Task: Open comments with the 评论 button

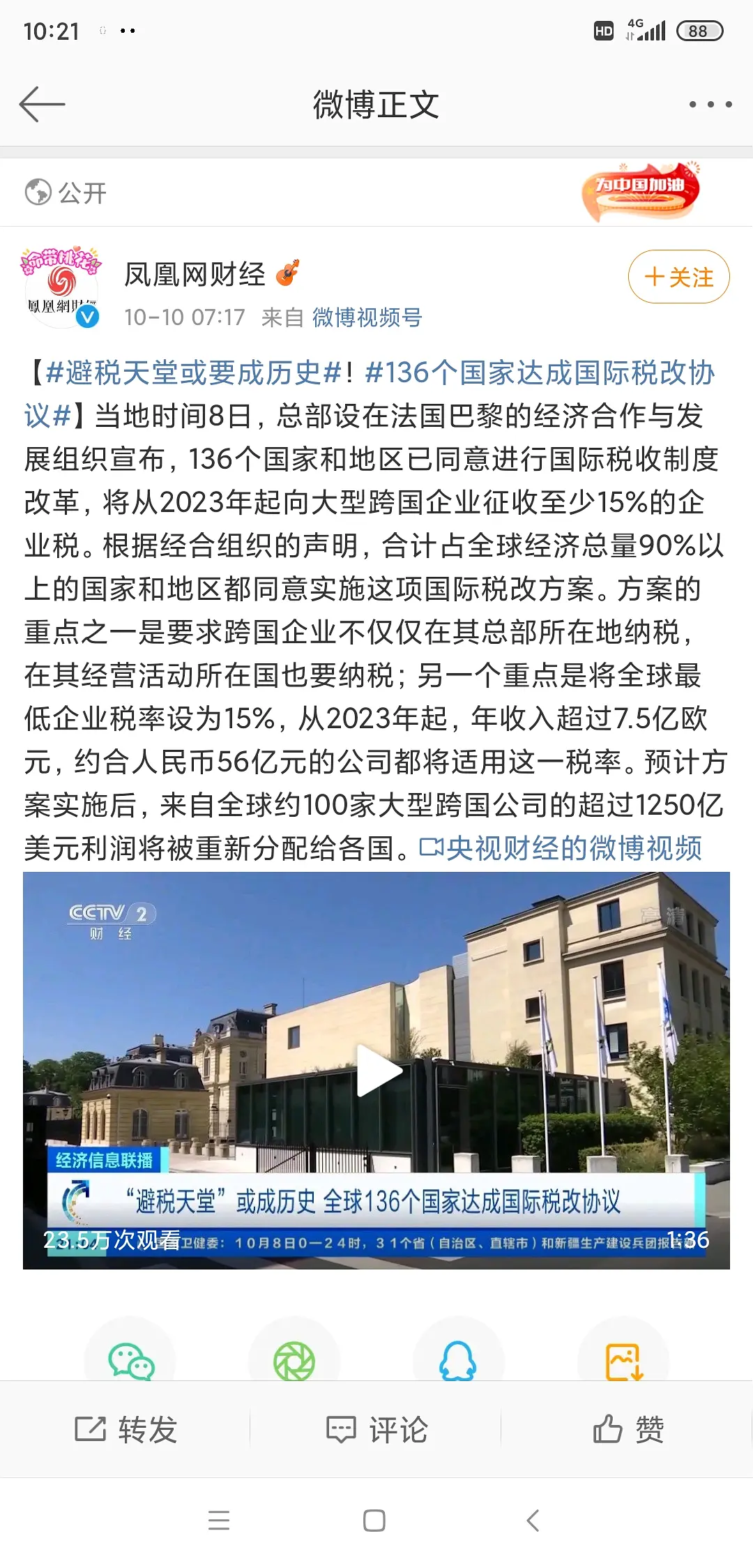Action: pos(376,1429)
